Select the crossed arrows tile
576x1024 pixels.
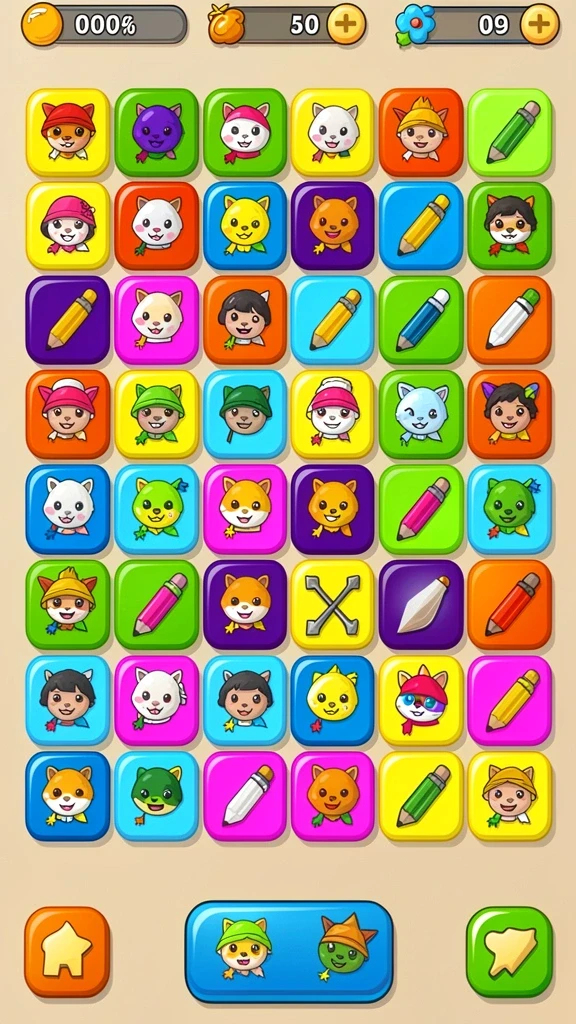click(x=333, y=604)
